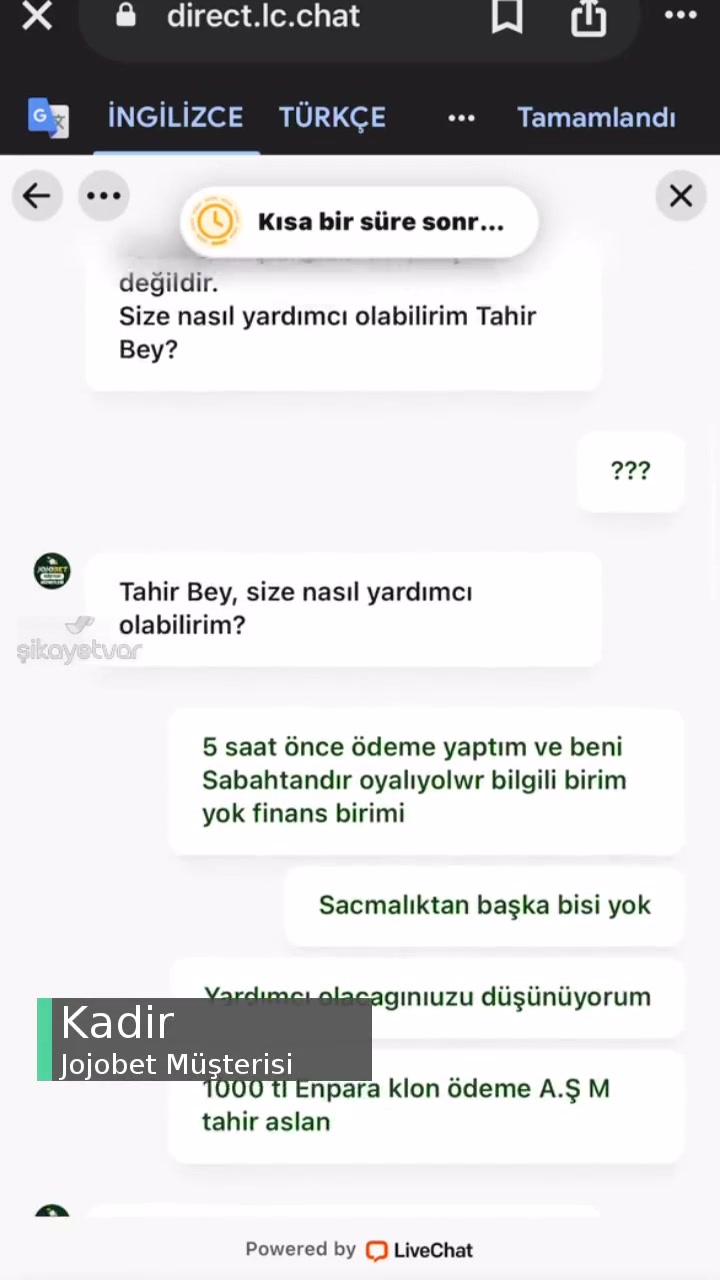Close the chat with the X icon
This screenshot has height=1280, width=720.
pos(681,196)
